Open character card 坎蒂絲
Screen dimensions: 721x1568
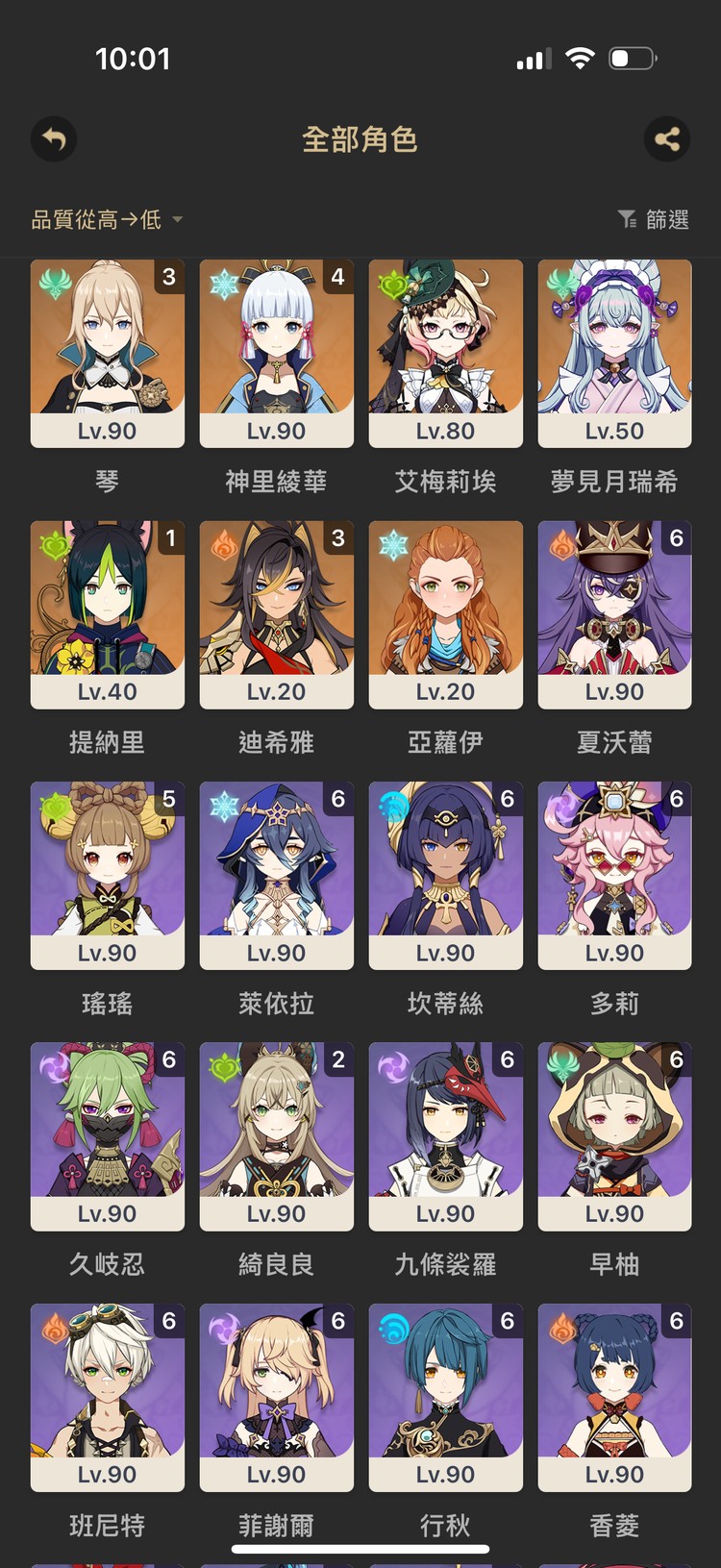445,875
